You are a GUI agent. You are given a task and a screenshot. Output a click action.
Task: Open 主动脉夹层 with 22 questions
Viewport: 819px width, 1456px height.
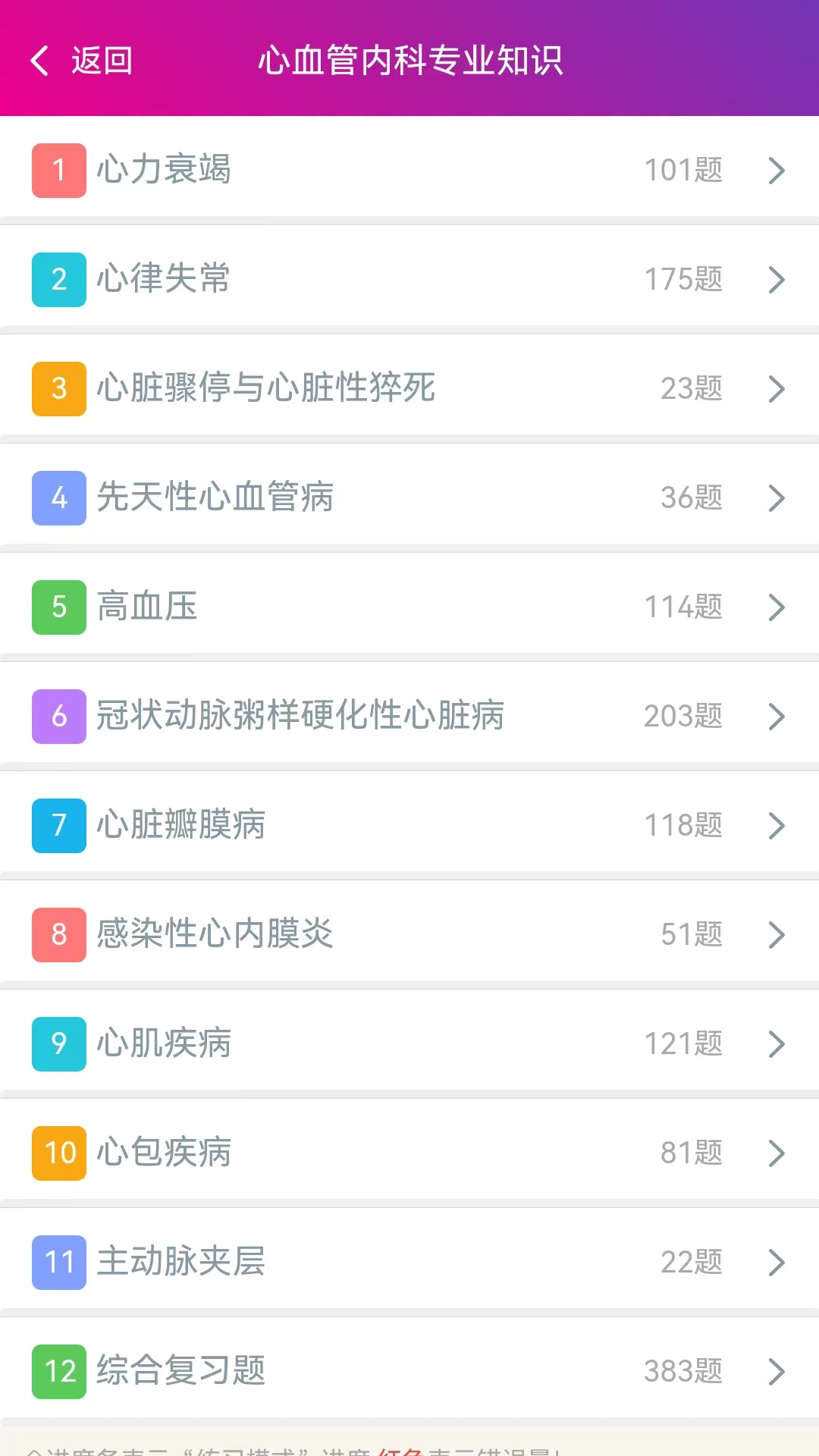pyautogui.click(x=409, y=1262)
